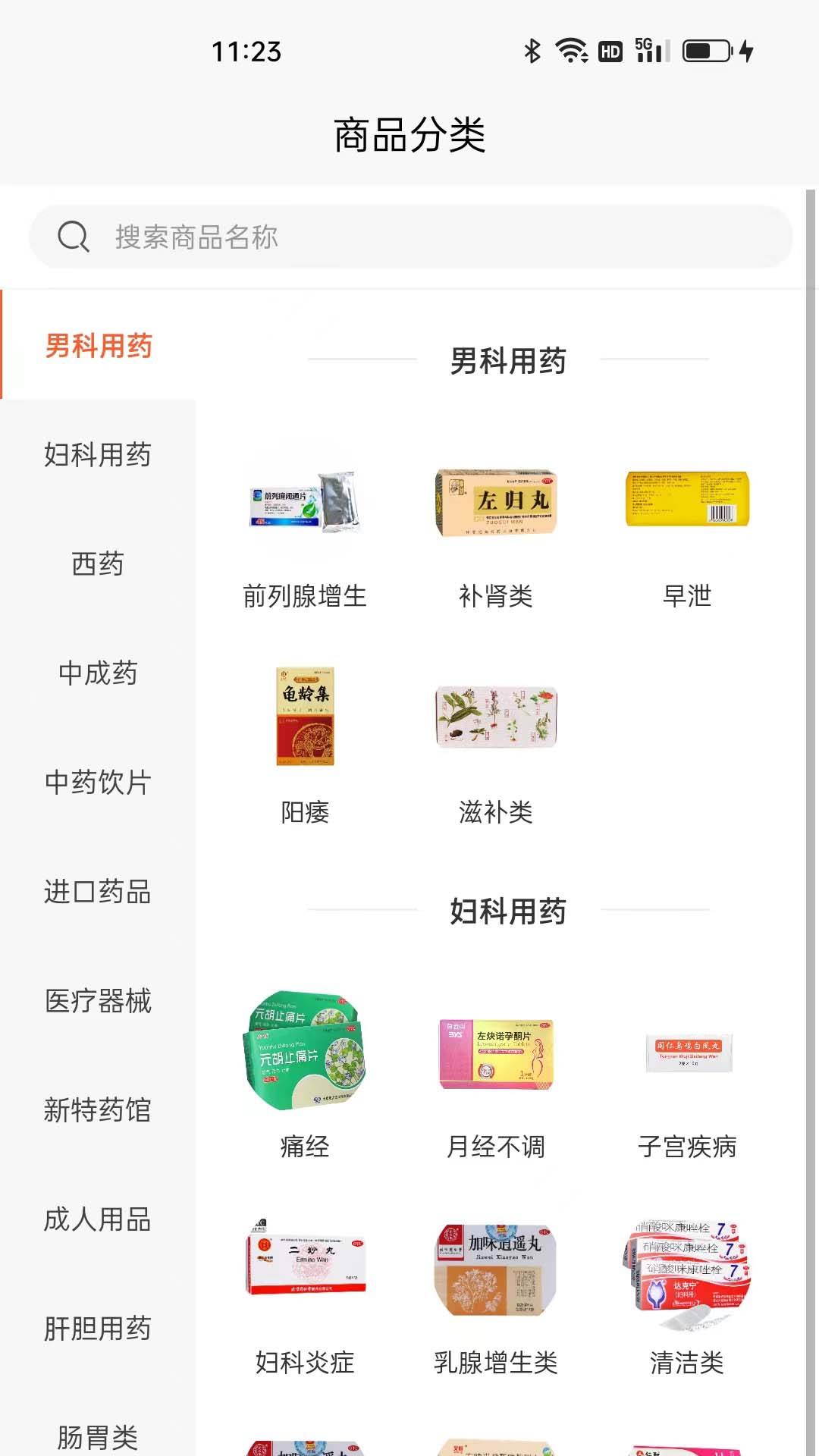Switch to 进口药品 category

(98, 892)
